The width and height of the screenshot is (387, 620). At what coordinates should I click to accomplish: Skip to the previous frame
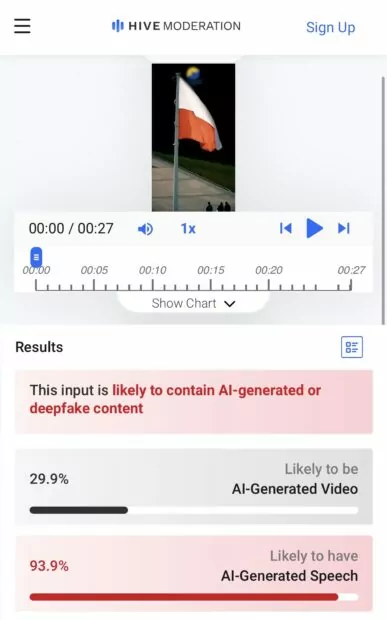285,228
